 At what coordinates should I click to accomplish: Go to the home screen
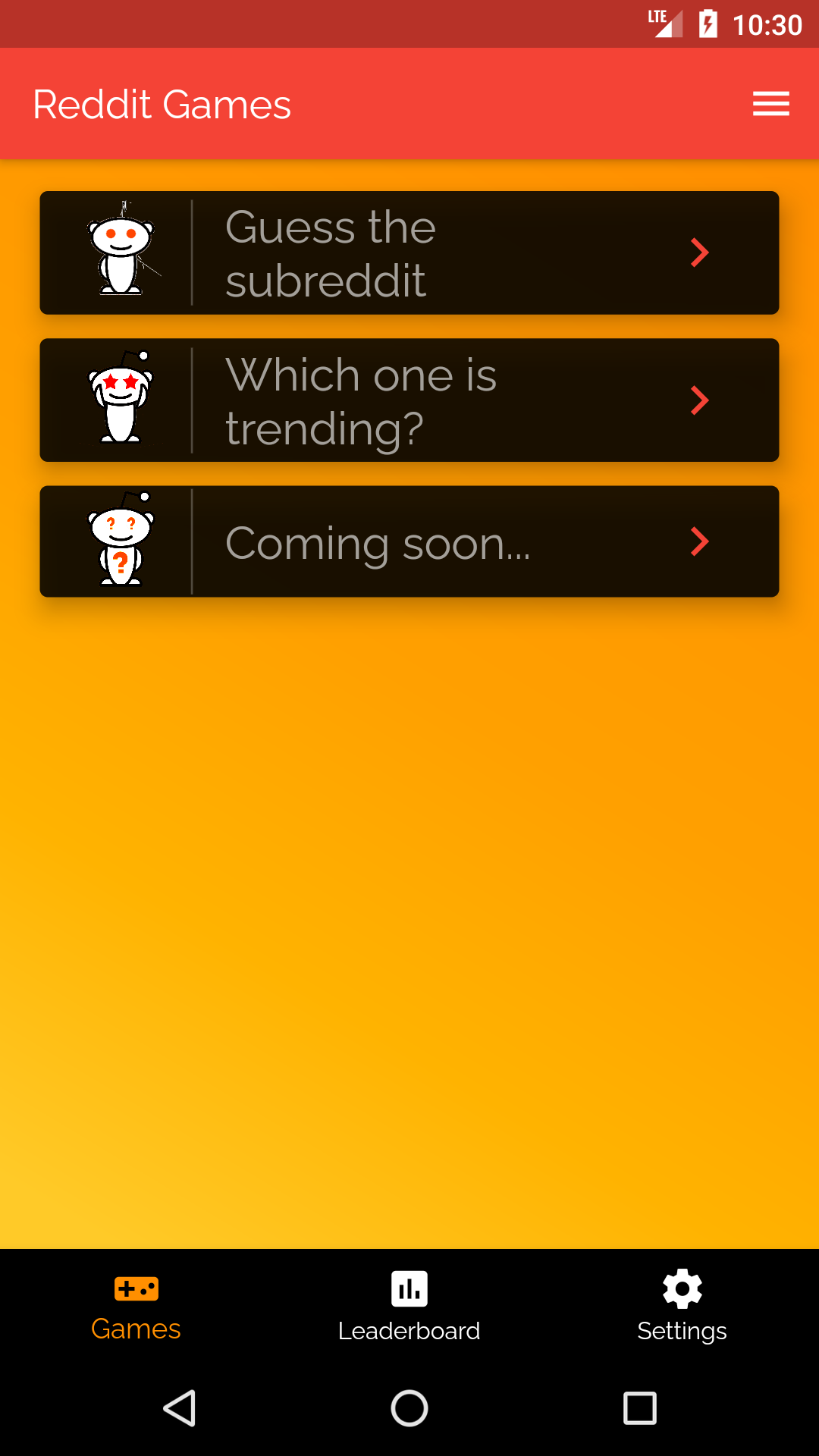(x=409, y=1408)
